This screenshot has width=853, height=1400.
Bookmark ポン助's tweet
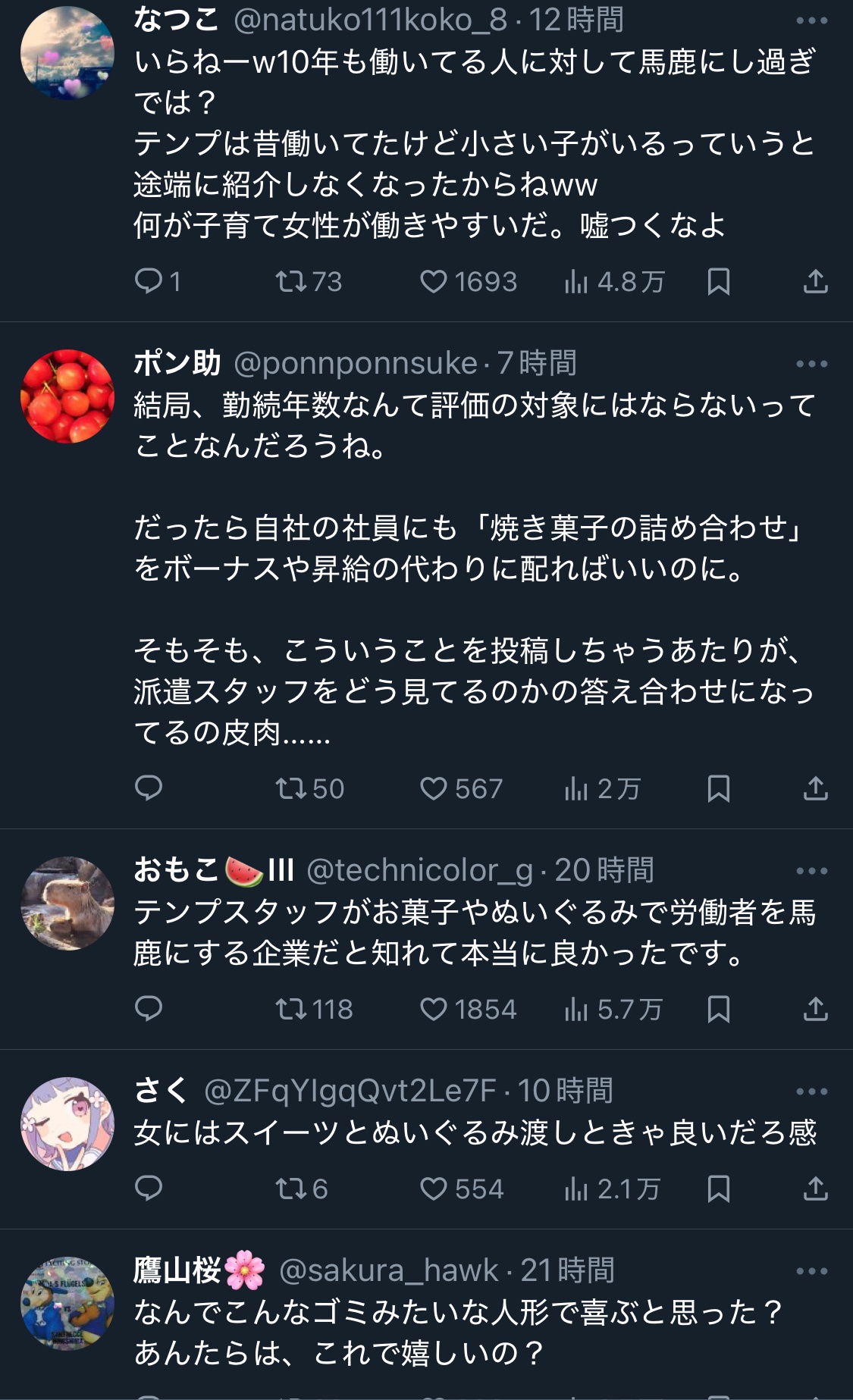[x=718, y=788]
